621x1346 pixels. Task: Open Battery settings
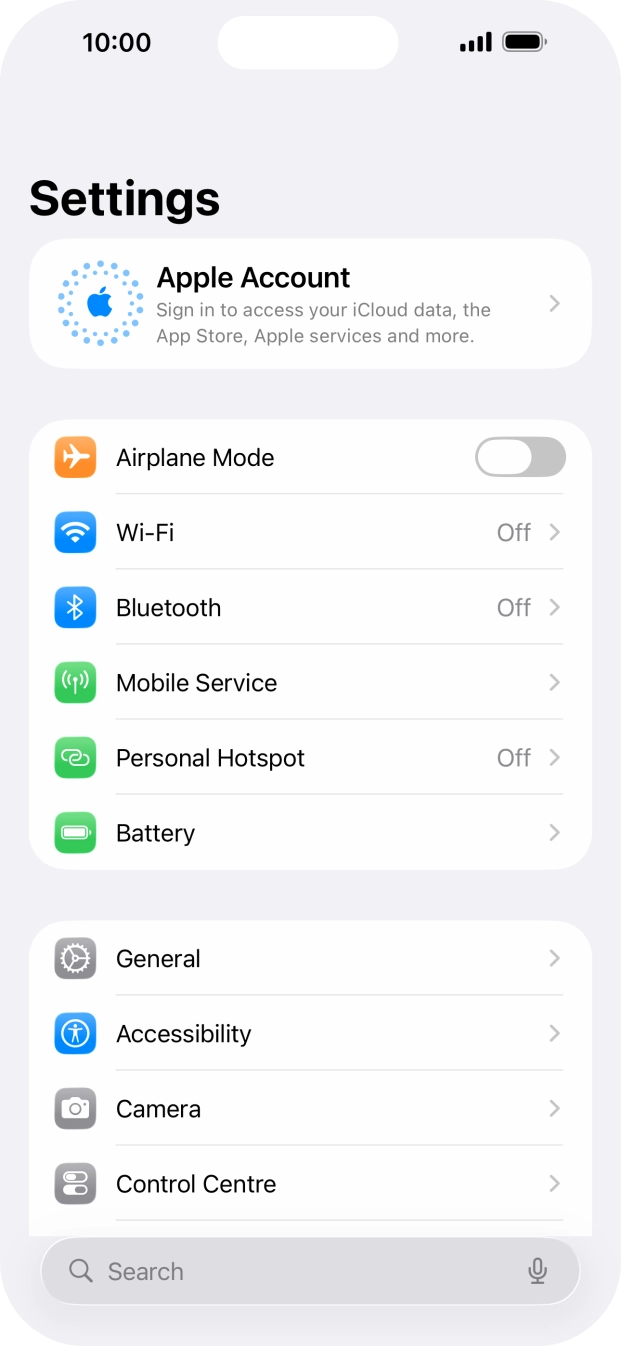pyautogui.click(x=310, y=832)
